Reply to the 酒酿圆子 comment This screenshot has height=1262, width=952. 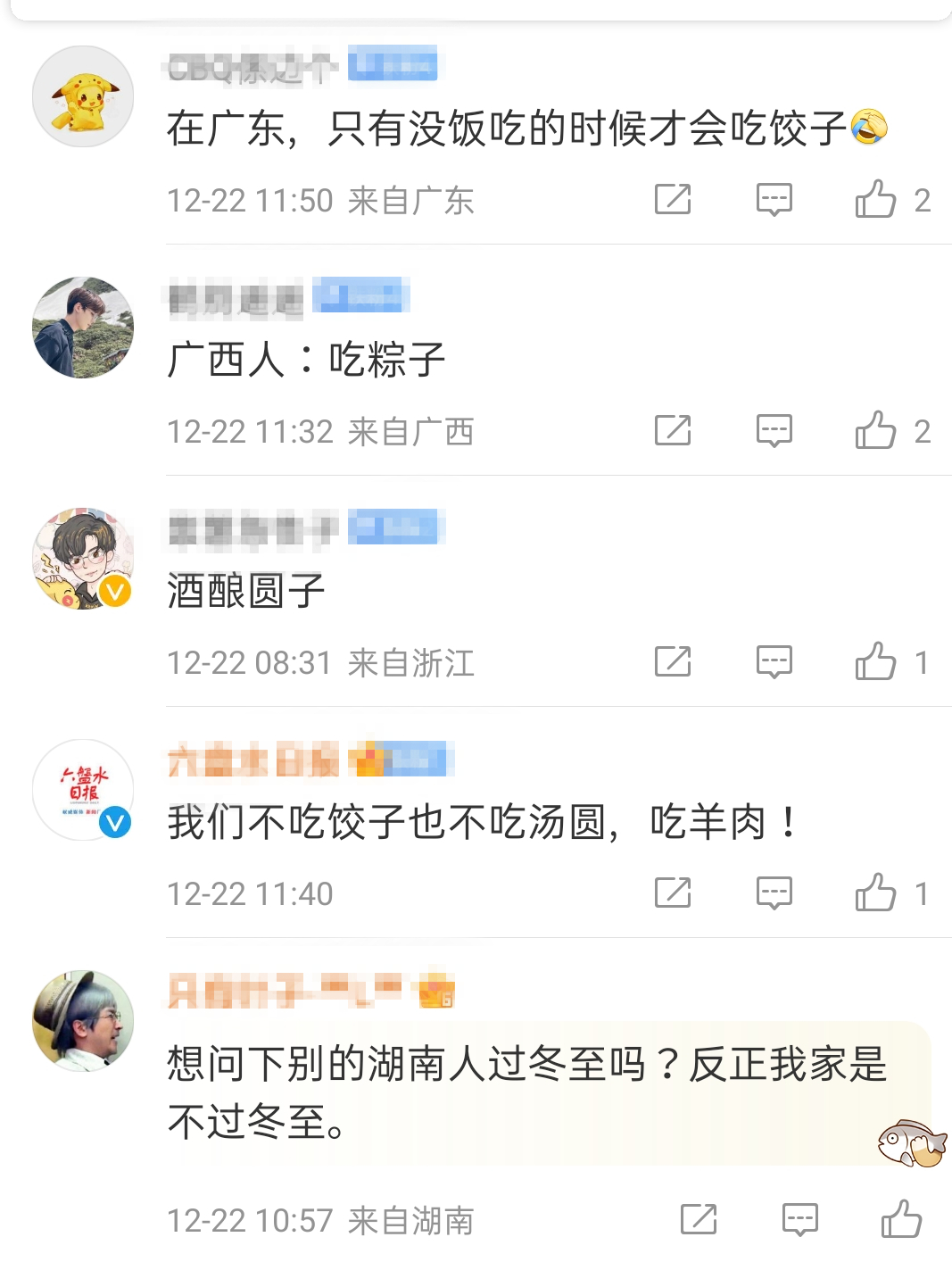(774, 661)
